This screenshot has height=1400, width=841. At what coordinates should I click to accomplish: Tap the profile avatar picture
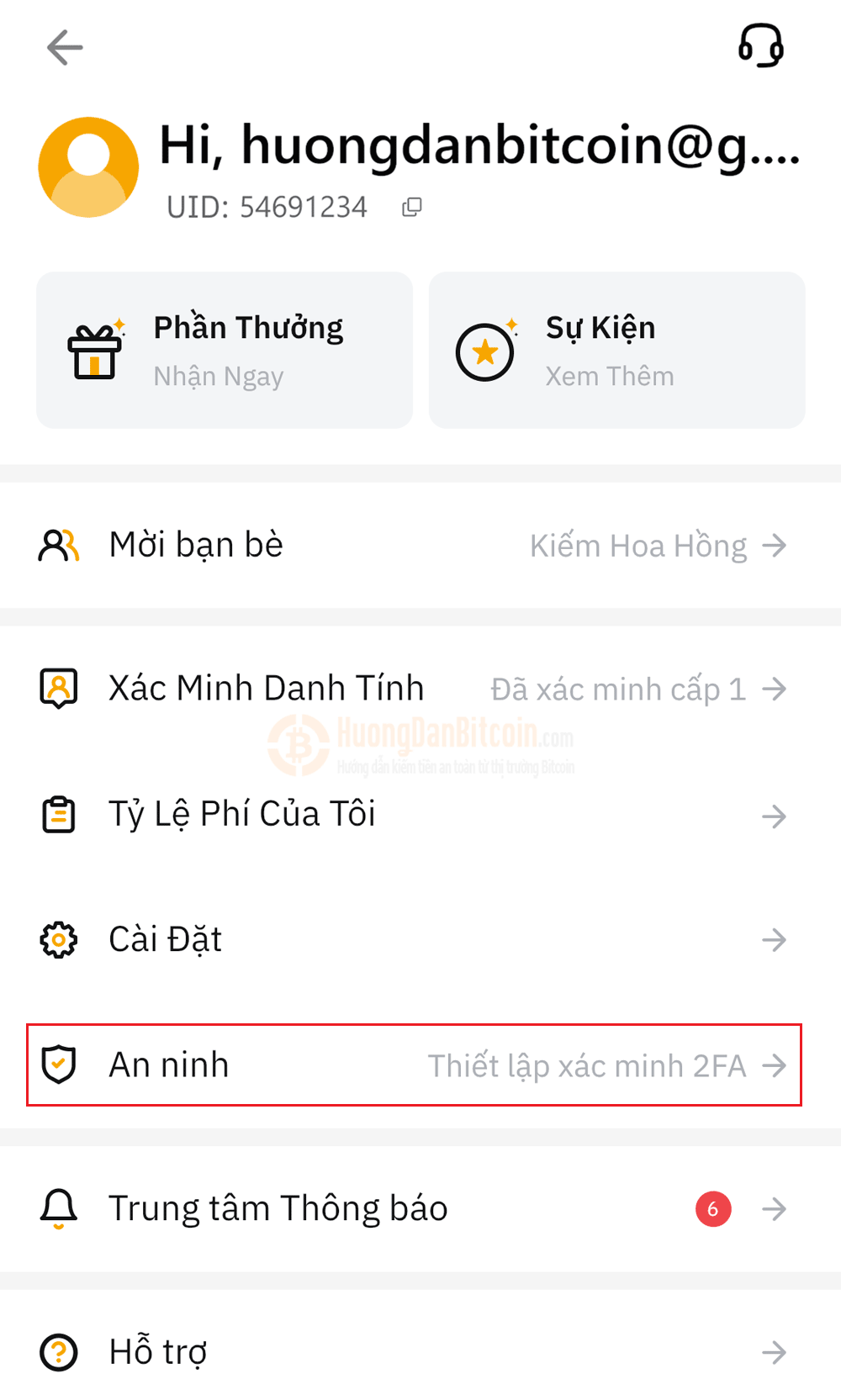coord(88,167)
